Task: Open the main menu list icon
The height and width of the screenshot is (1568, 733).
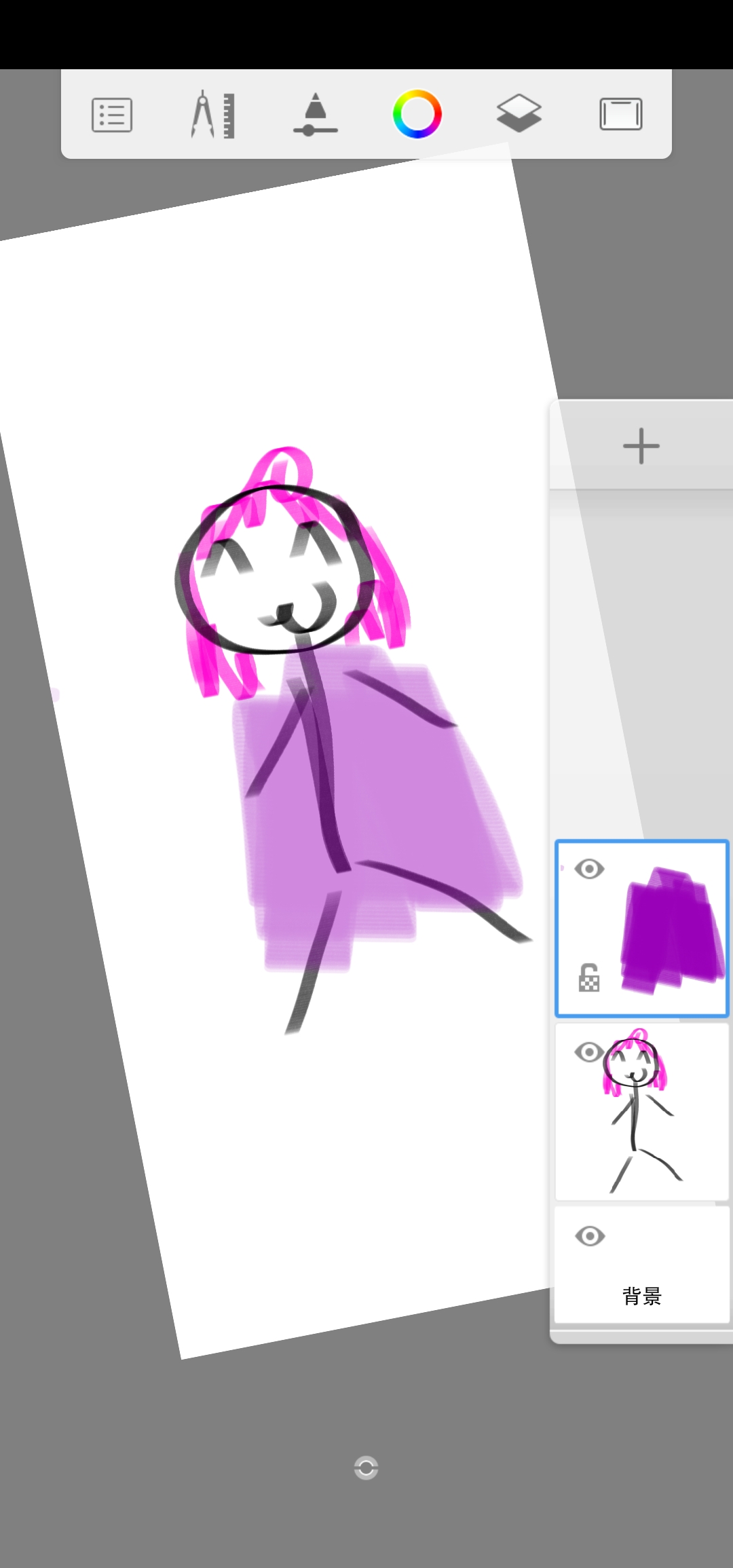Action: click(112, 115)
